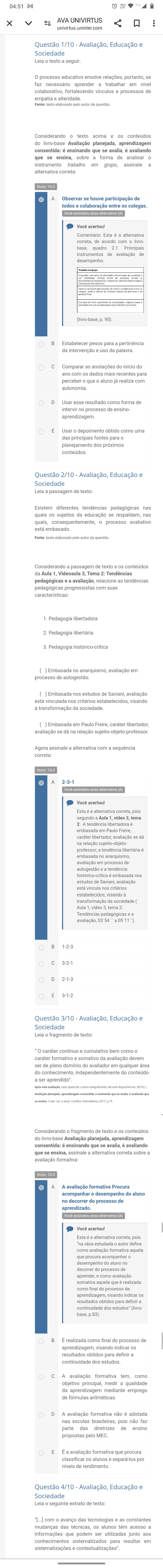Choose answer 3-2-1 in Questão 2

click(41, 964)
